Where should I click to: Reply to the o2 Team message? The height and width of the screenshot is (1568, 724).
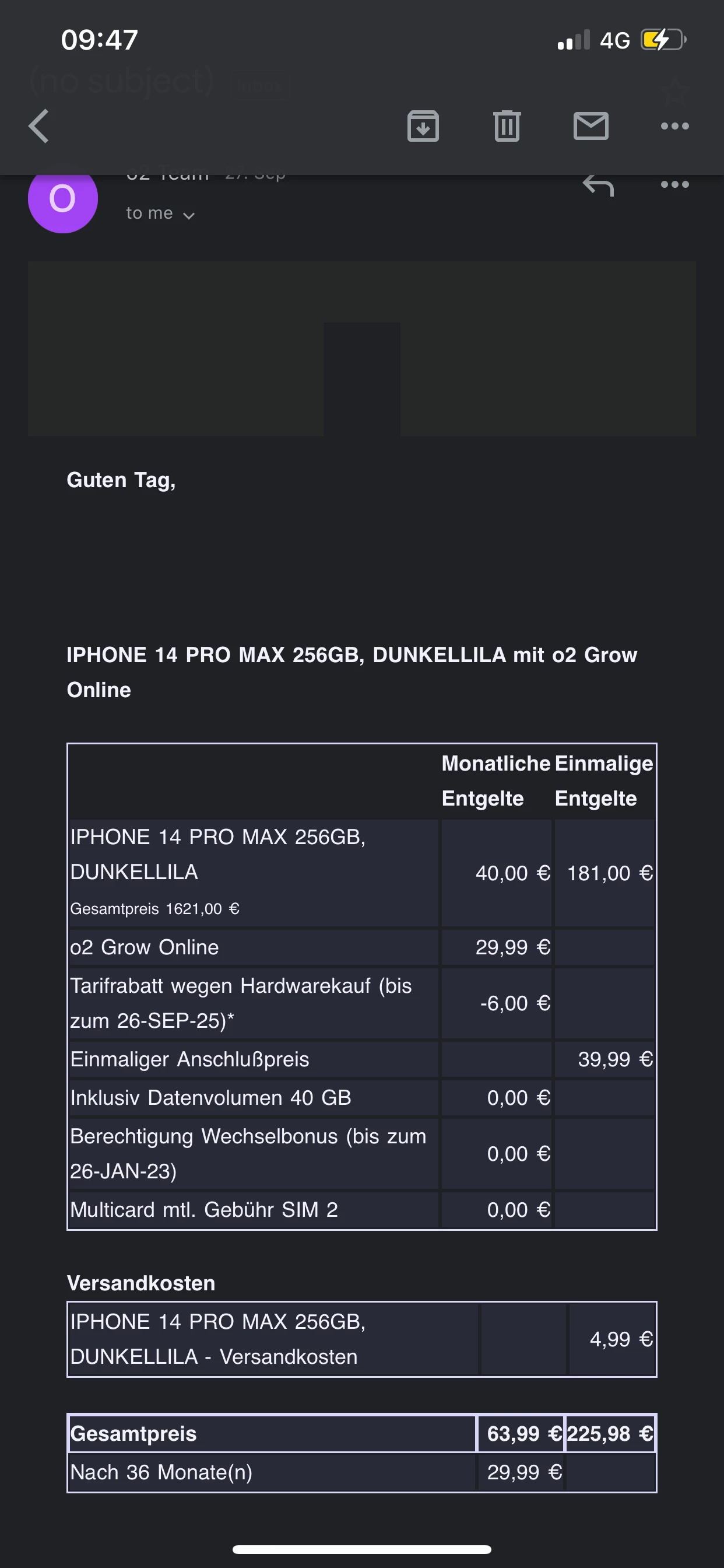tap(598, 185)
